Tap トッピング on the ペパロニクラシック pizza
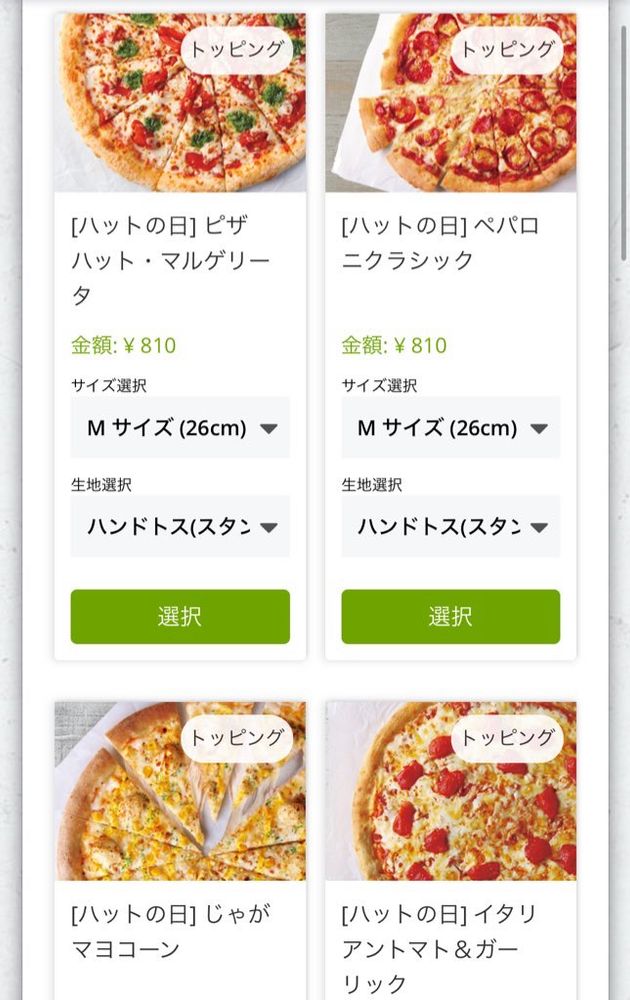This screenshot has height=1000, width=630. [507, 49]
